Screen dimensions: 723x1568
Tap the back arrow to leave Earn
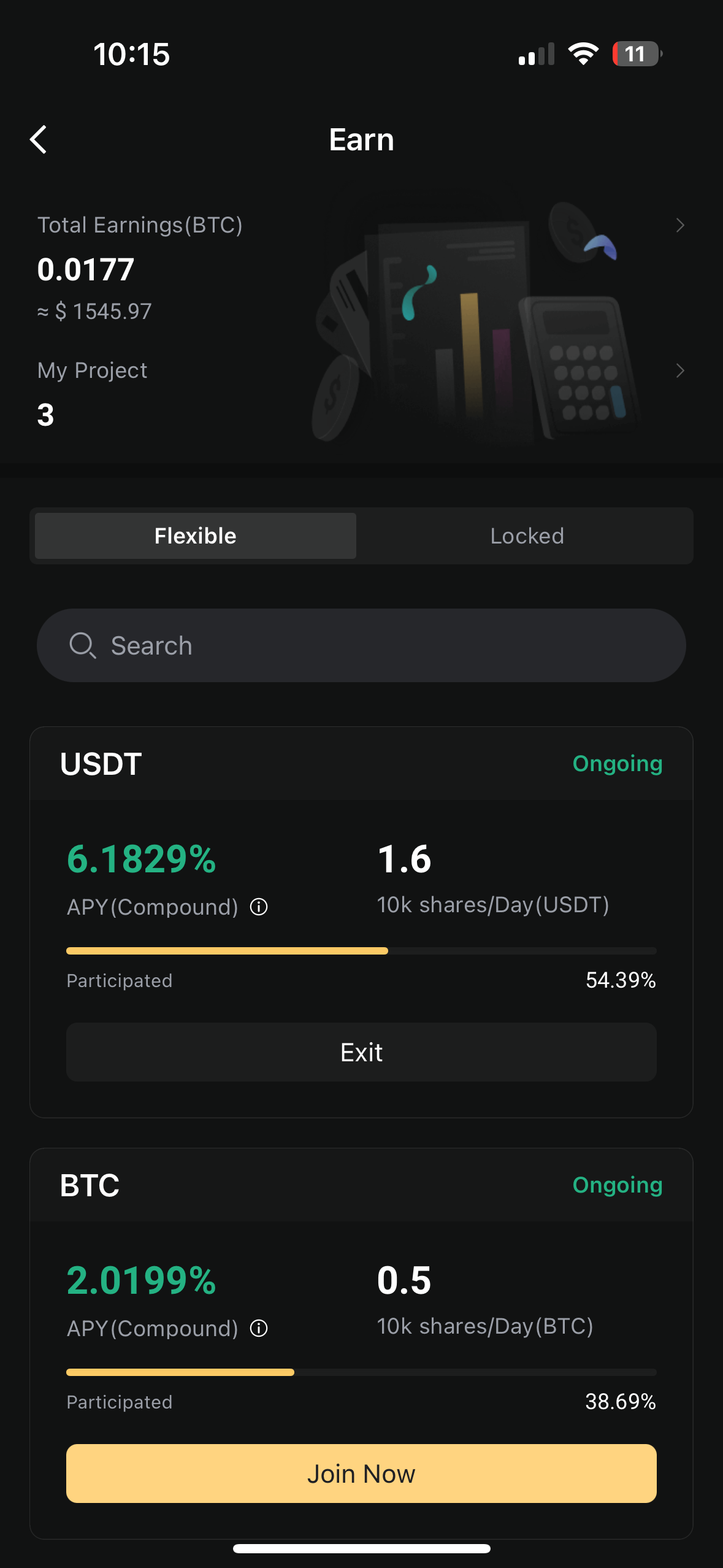click(x=39, y=139)
